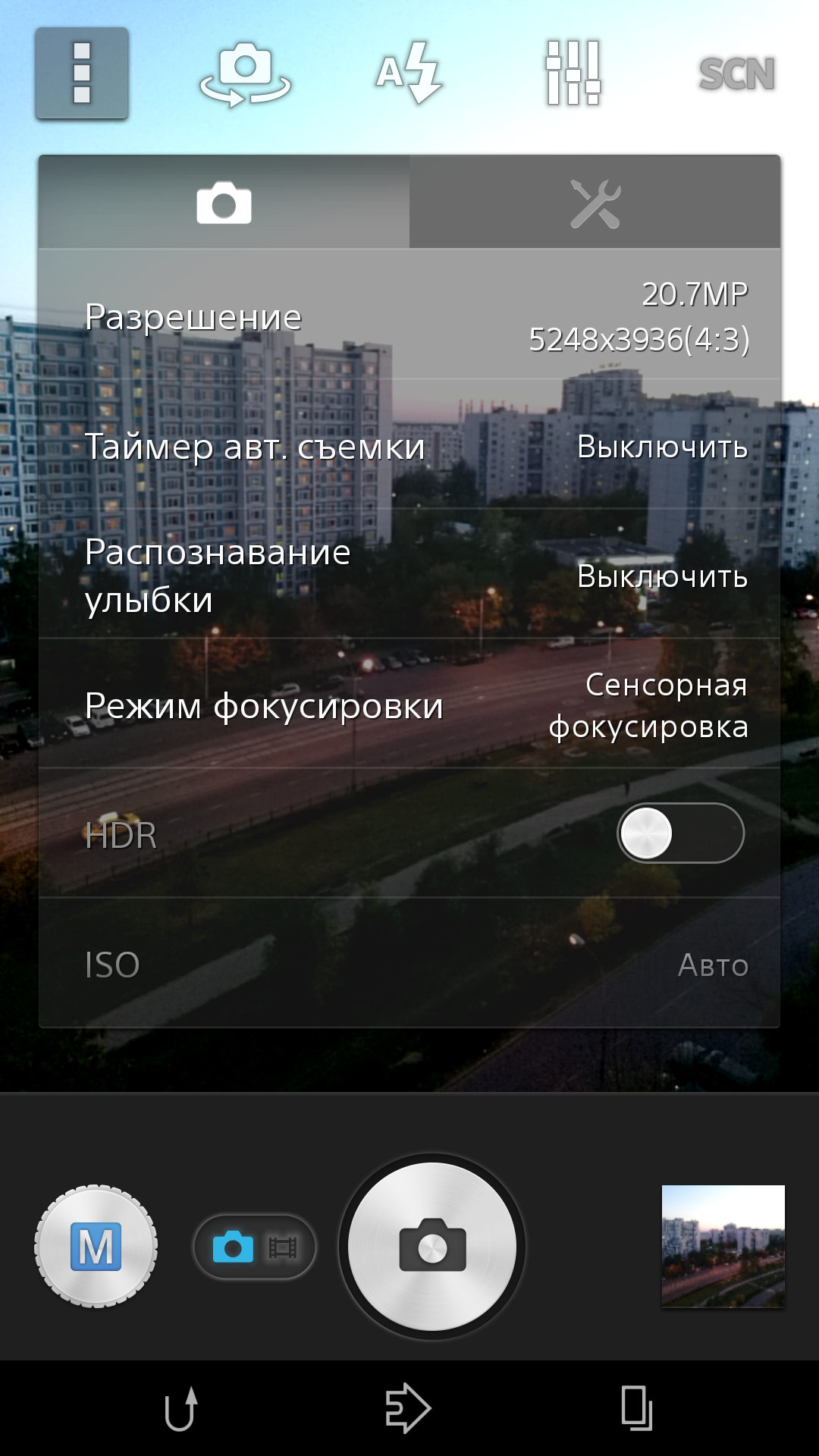
Task: Switch to the wrench settings tab
Action: [595, 203]
